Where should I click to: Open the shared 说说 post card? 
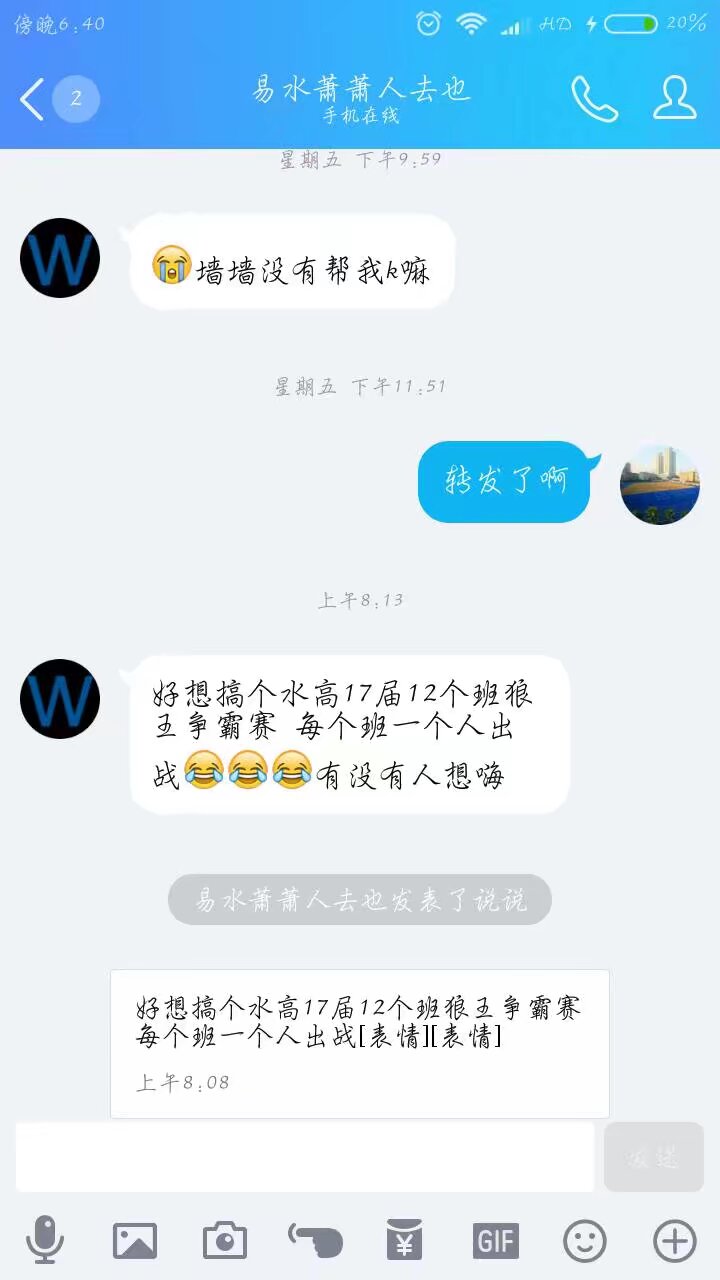pyautogui.click(x=360, y=1043)
